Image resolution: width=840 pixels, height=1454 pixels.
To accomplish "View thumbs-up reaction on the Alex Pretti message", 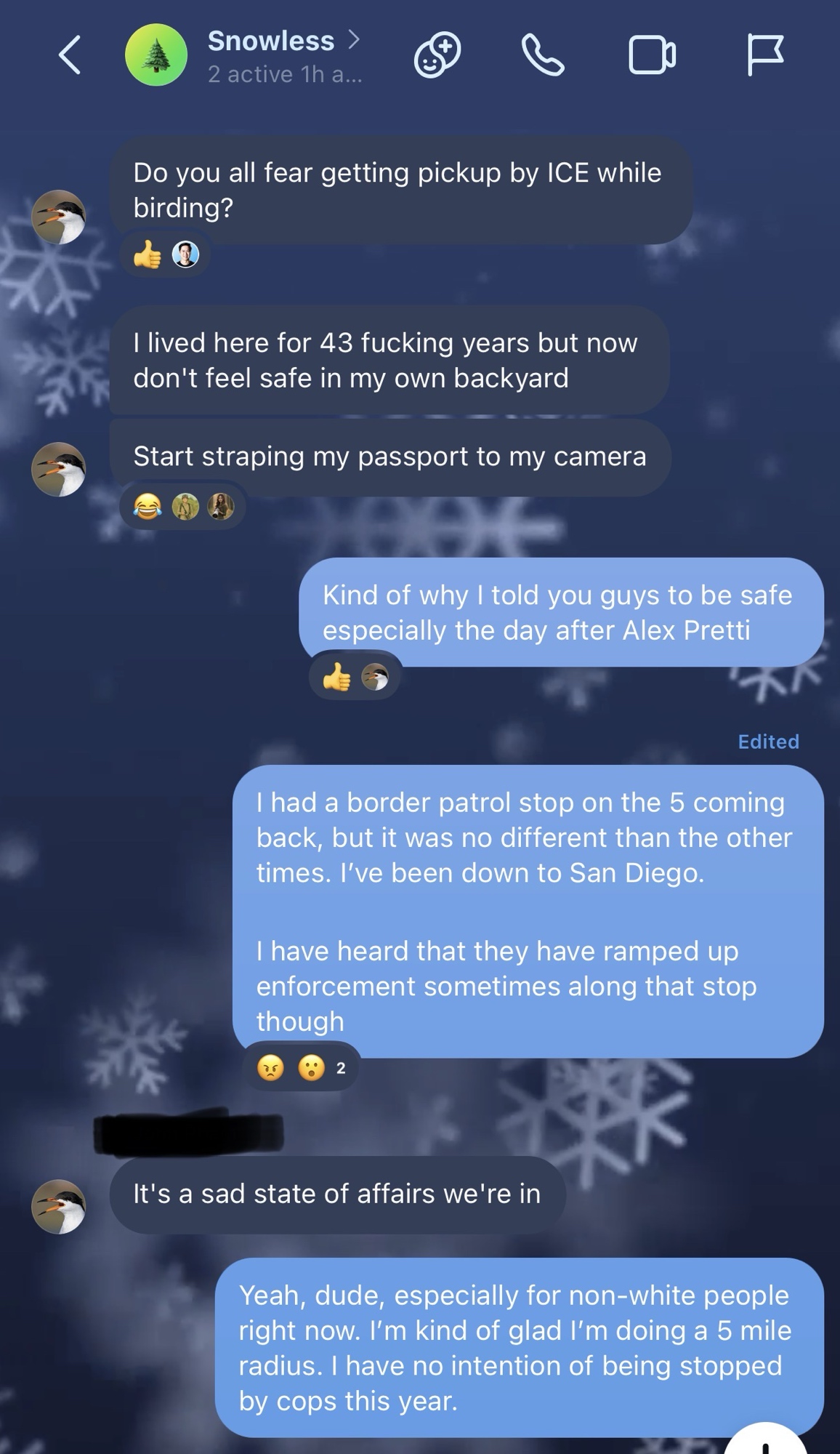I will (x=354, y=678).
